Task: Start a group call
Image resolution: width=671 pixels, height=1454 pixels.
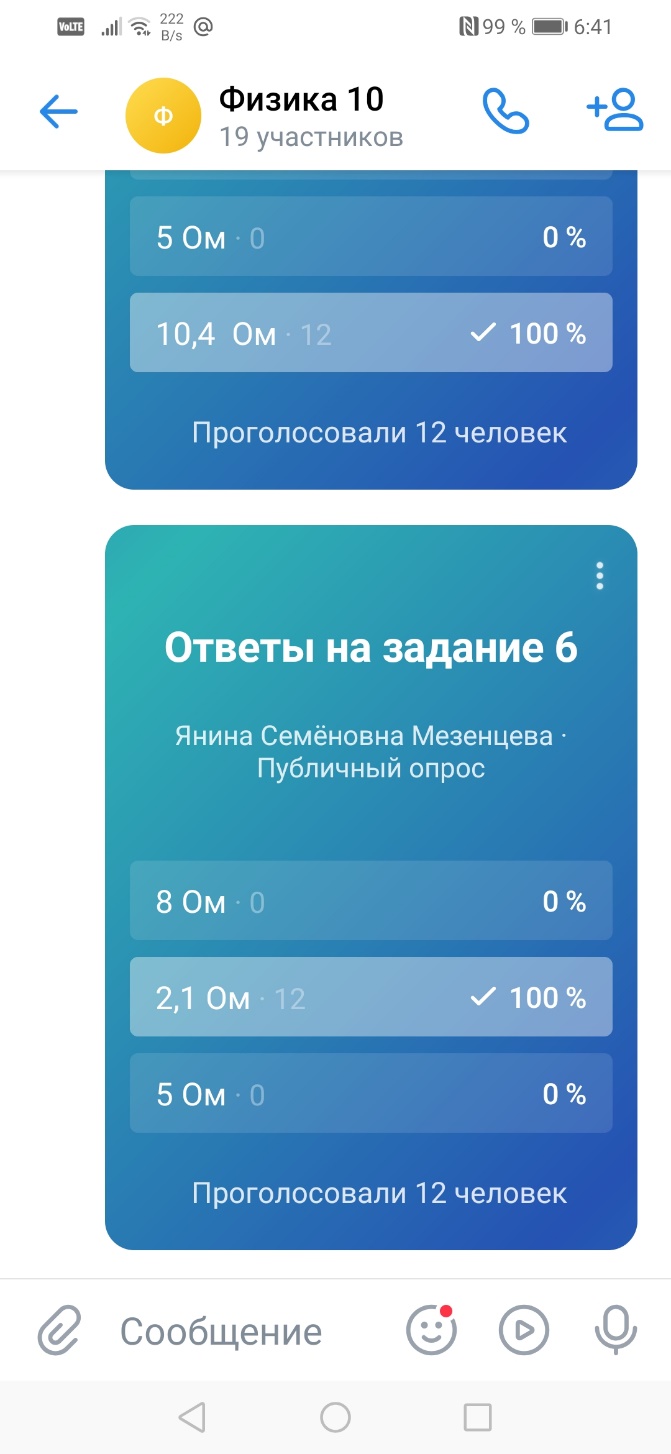Action: (505, 112)
